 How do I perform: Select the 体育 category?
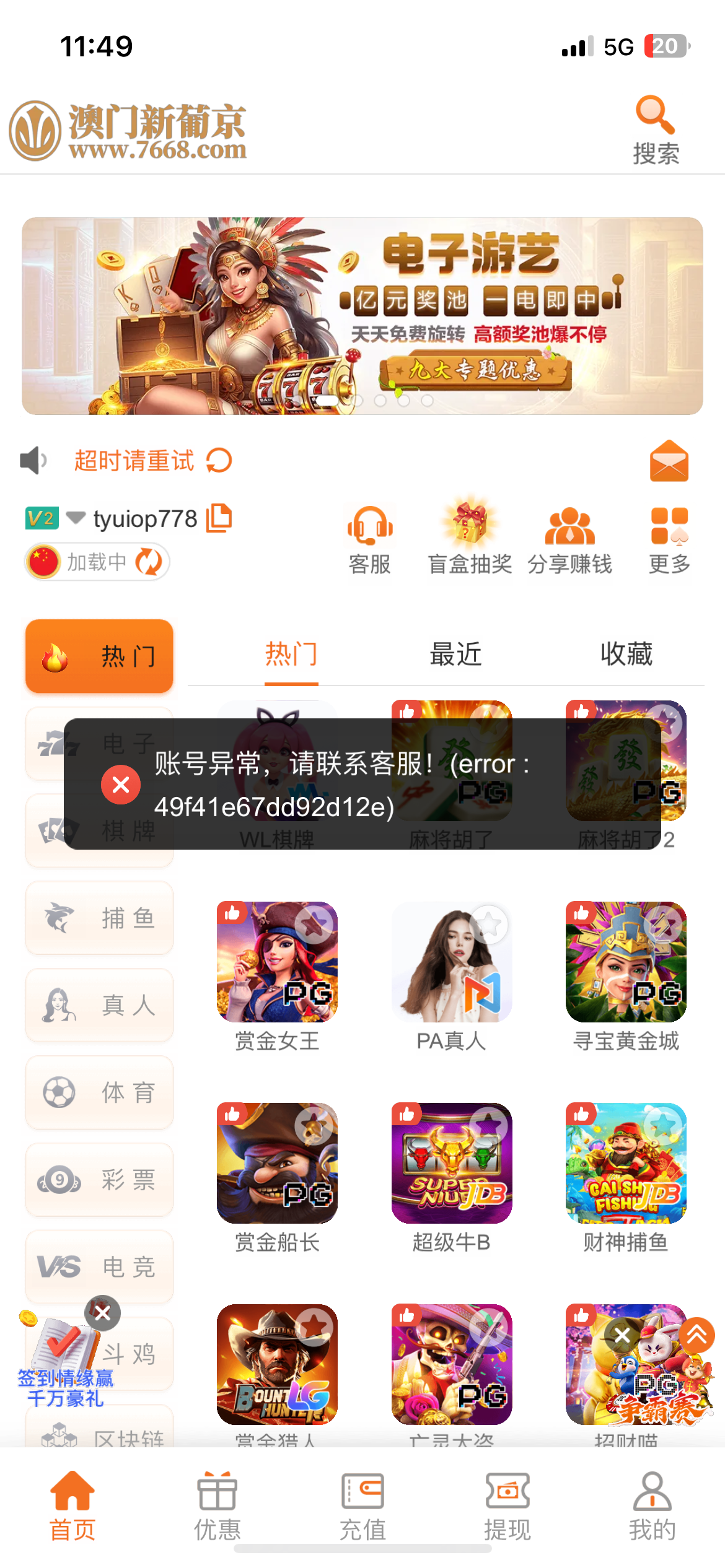99,1092
